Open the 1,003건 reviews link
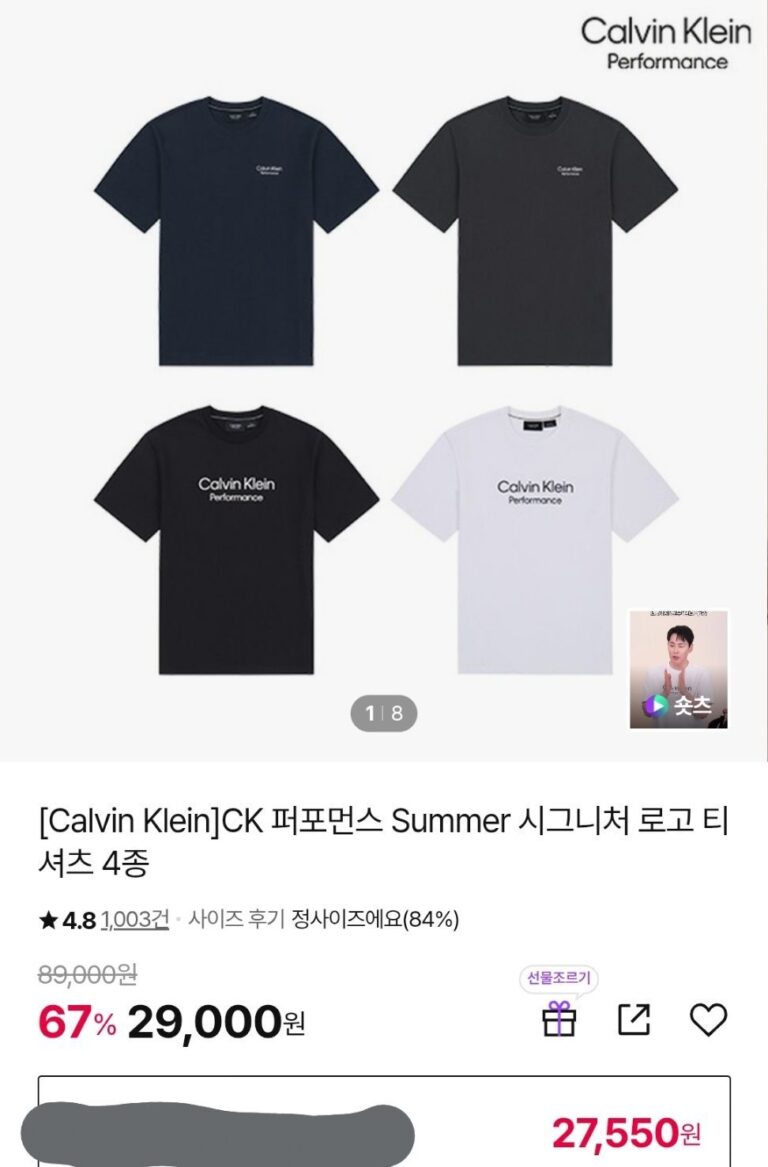 (x=135, y=920)
